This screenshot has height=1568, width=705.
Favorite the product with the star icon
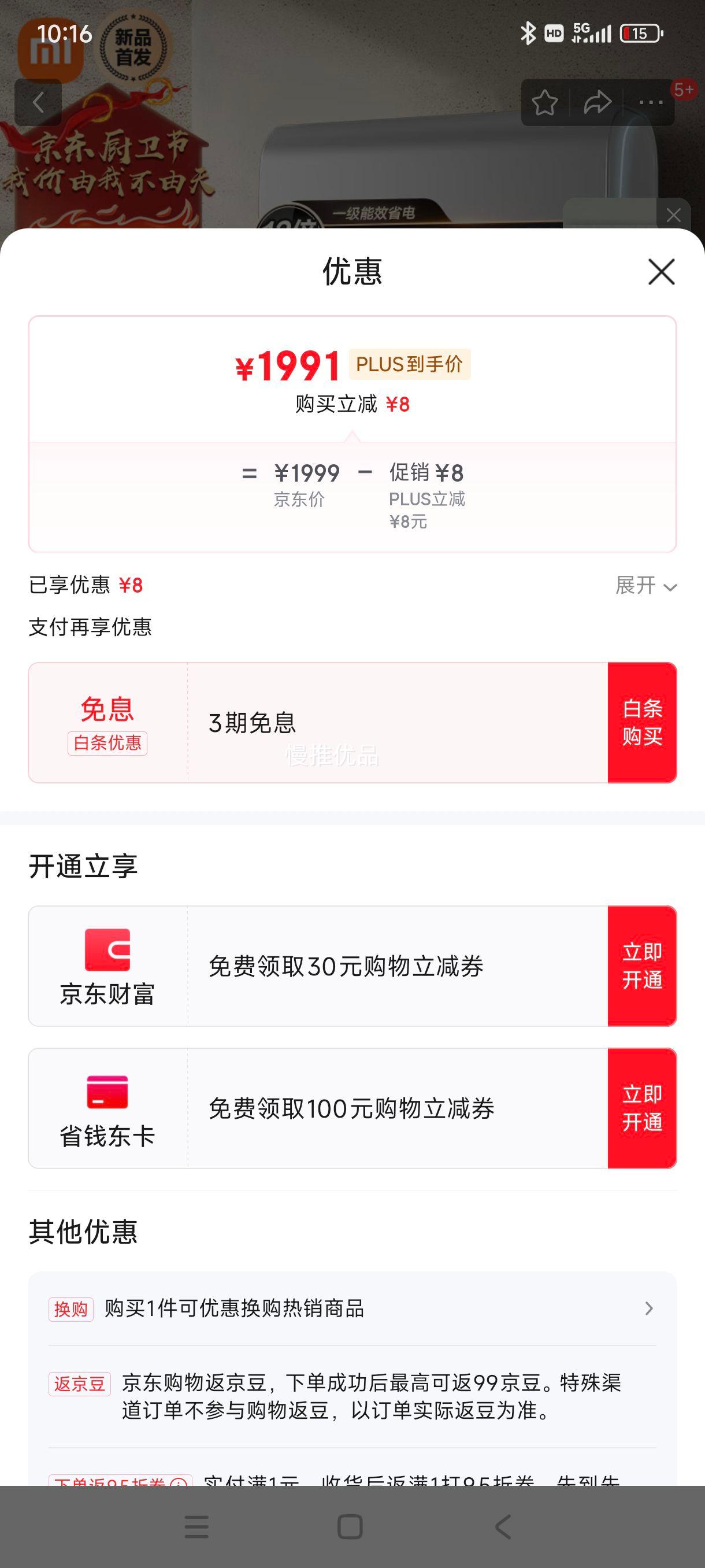544,102
